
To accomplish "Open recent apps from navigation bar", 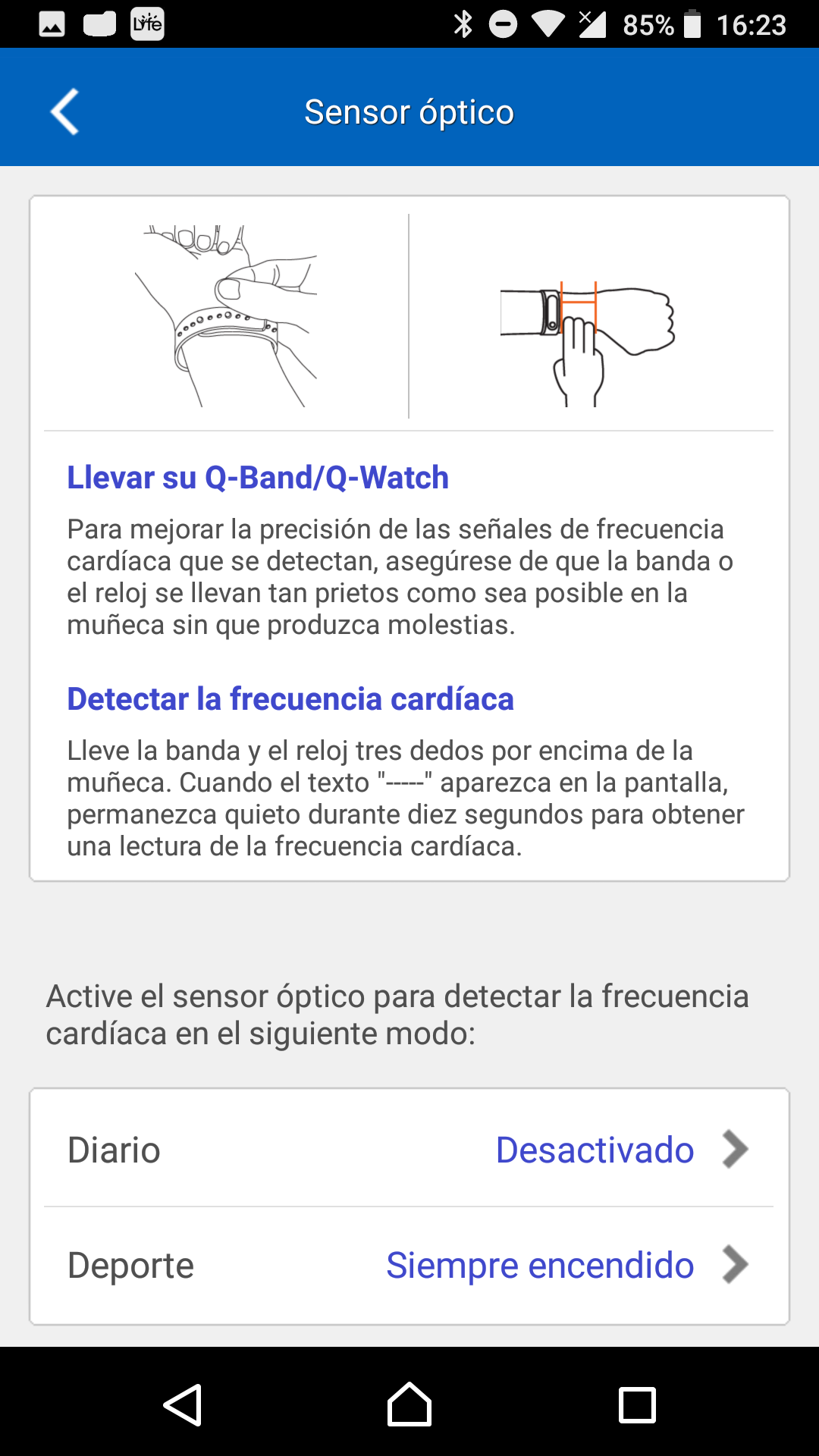I will [x=637, y=1404].
